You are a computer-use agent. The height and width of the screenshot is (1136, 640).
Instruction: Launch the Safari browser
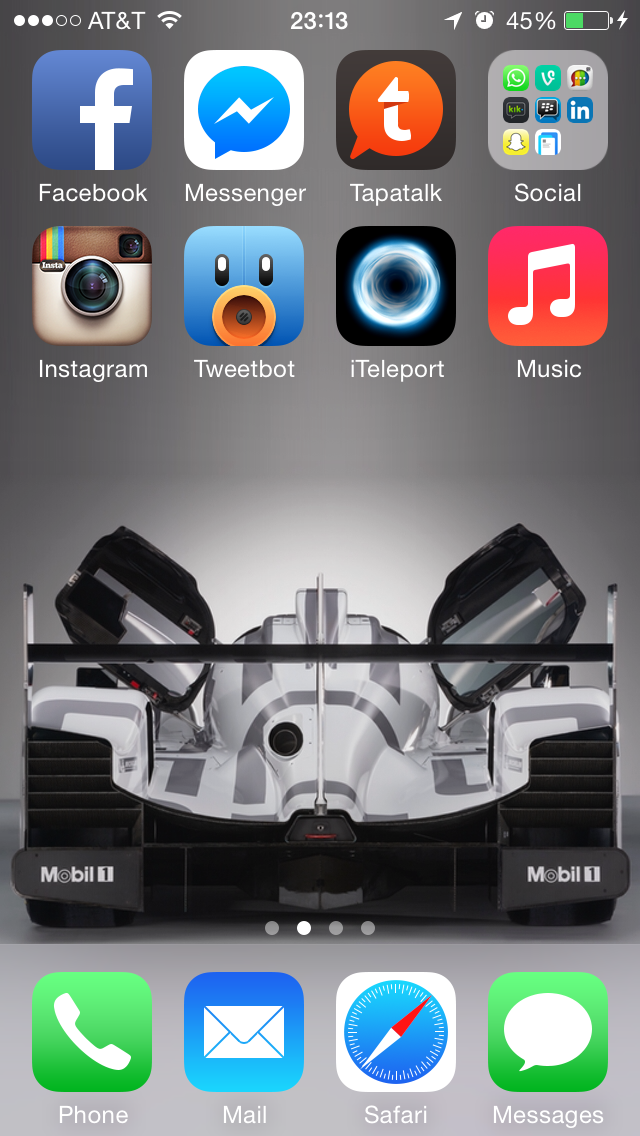396,1032
